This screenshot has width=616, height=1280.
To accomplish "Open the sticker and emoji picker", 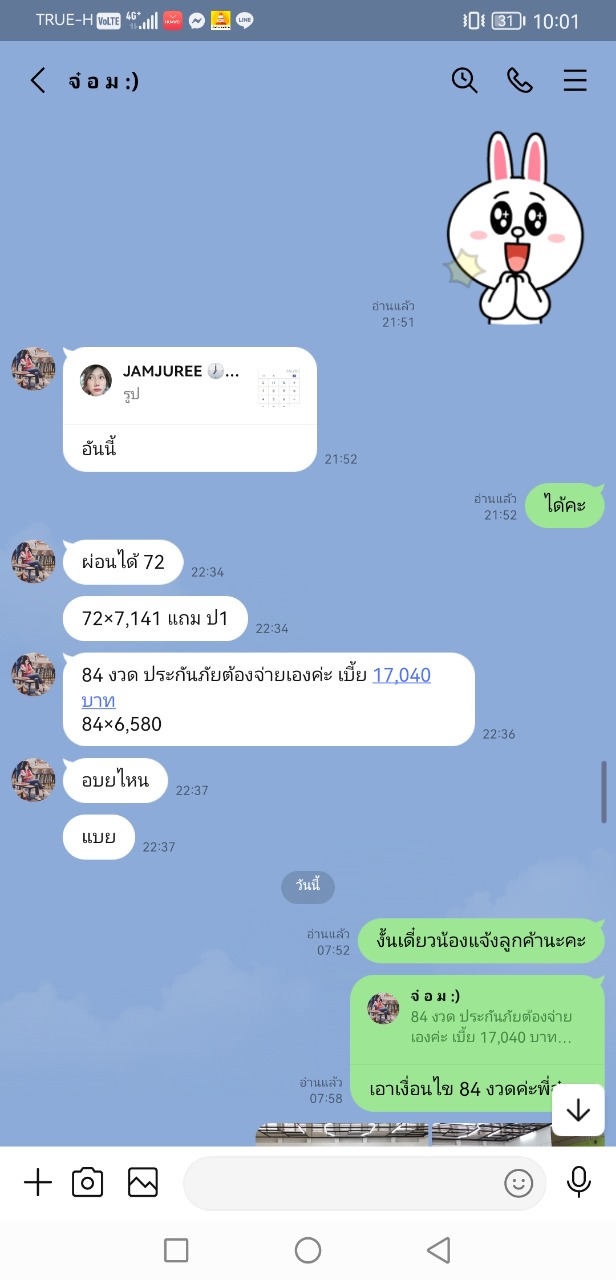I will 518,1184.
